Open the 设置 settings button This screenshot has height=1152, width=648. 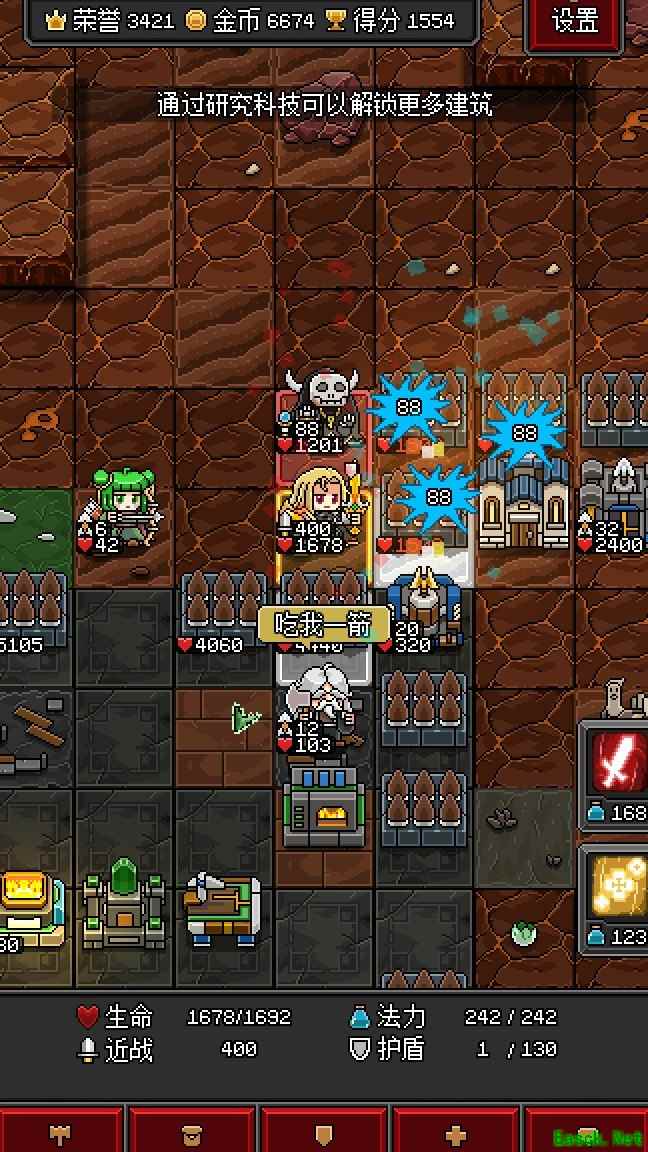tap(575, 22)
